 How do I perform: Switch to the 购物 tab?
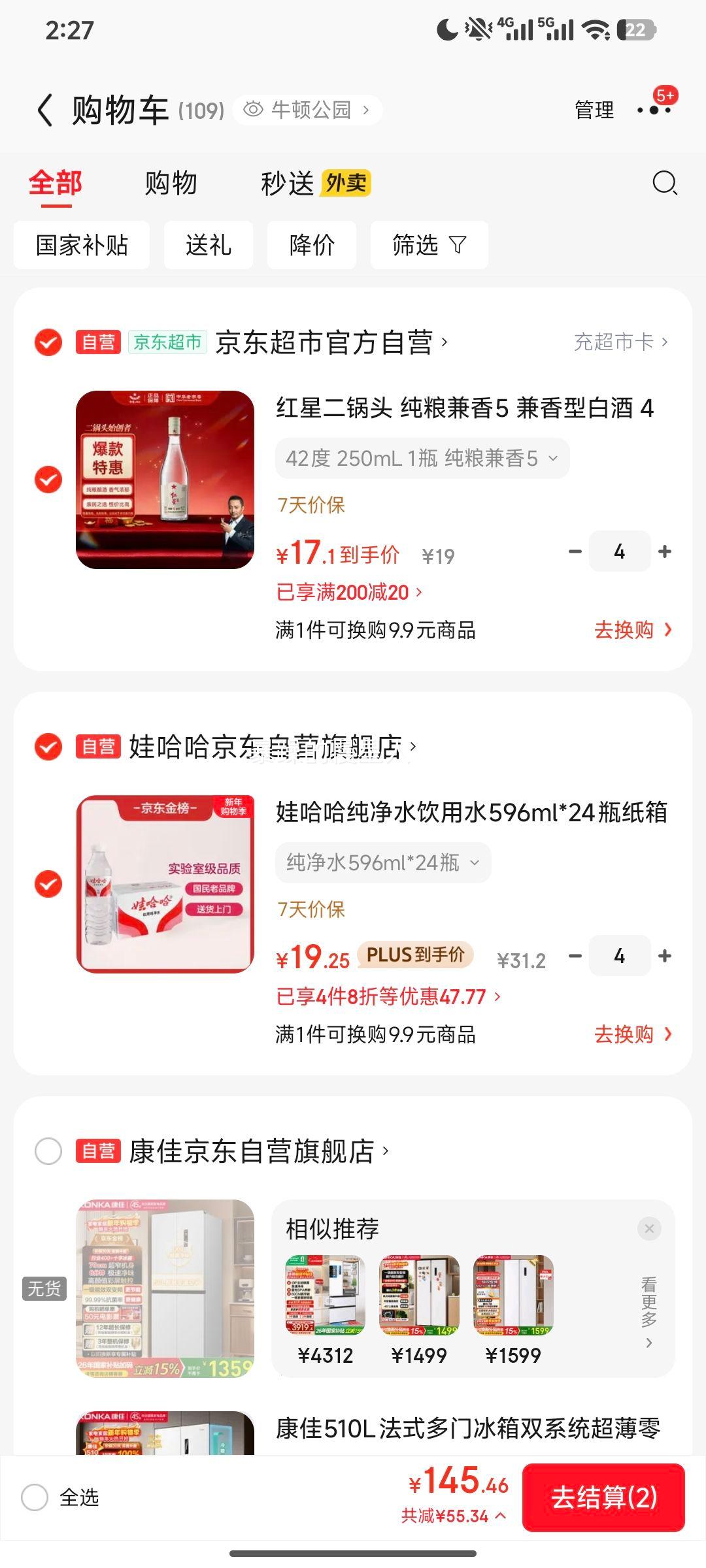(x=169, y=183)
